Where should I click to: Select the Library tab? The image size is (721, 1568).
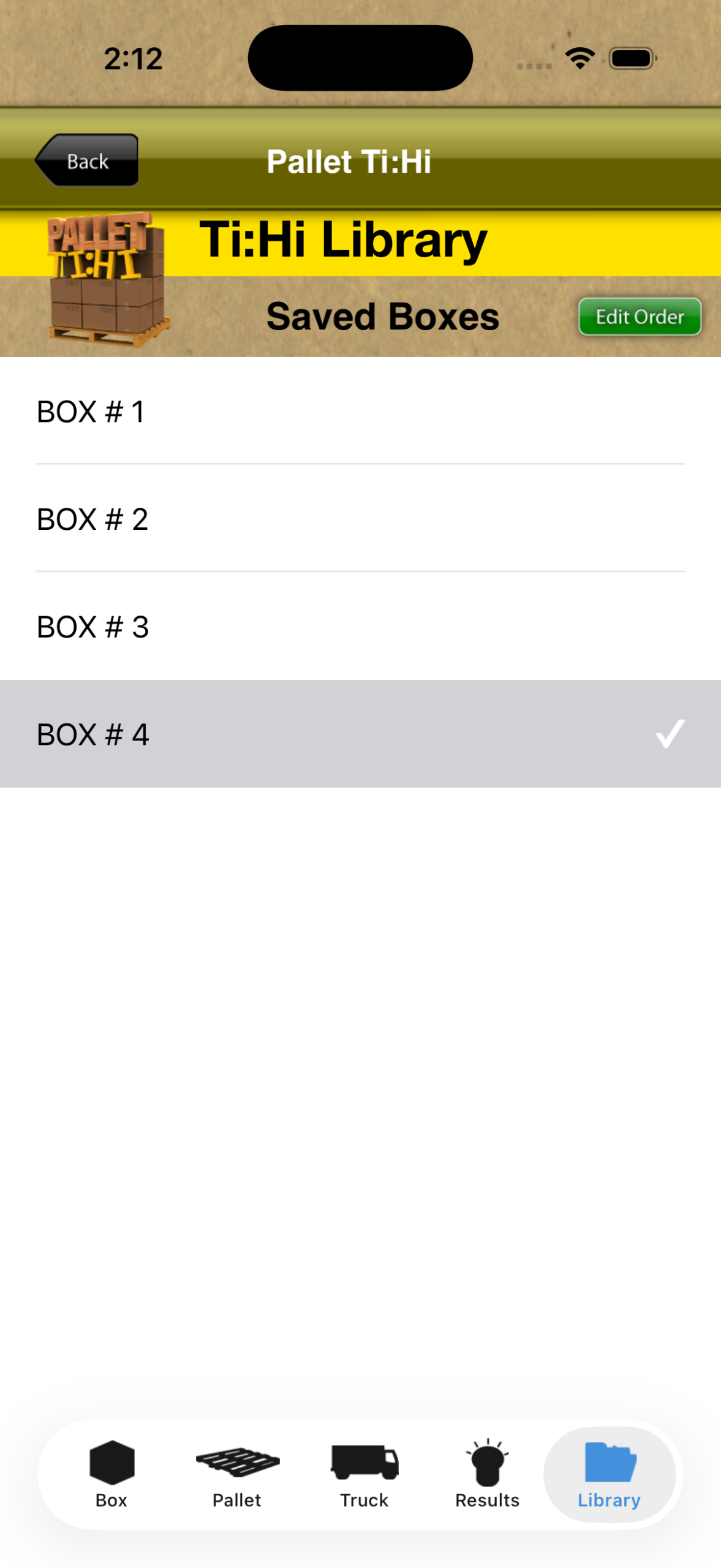tap(609, 1473)
